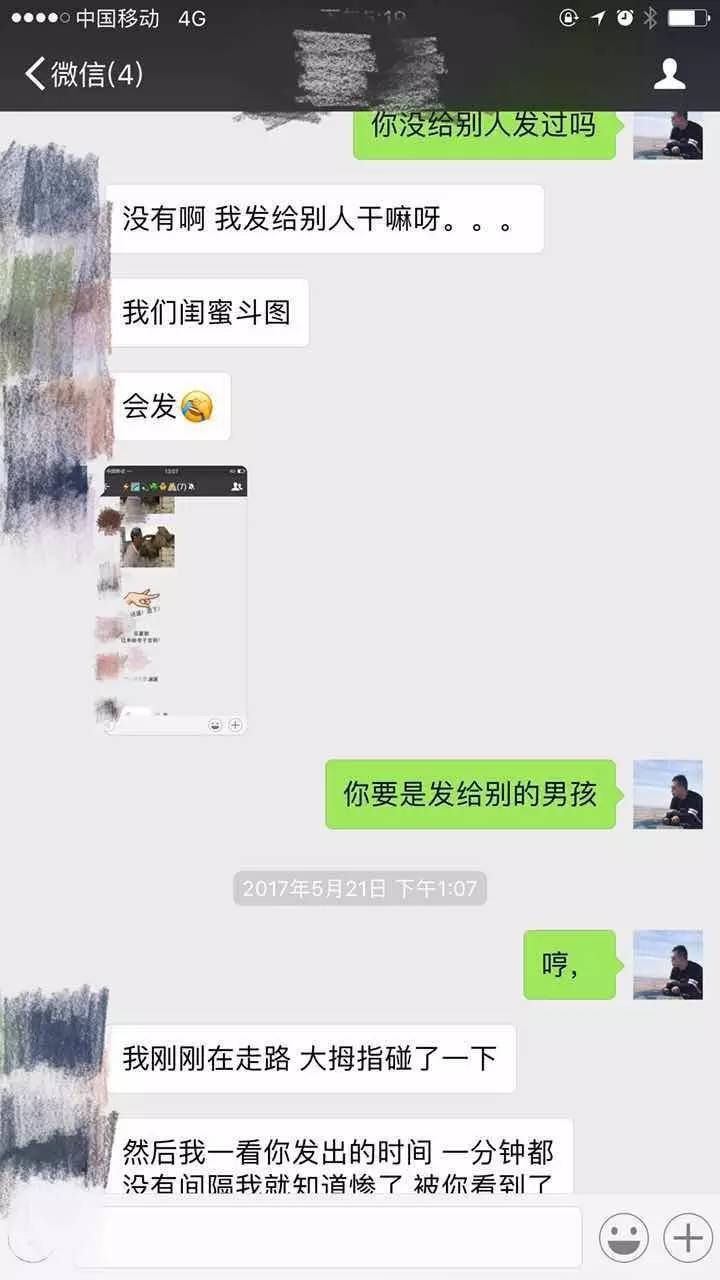Tap the message text input field
720x1280 pixels.
click(330, 1237)
